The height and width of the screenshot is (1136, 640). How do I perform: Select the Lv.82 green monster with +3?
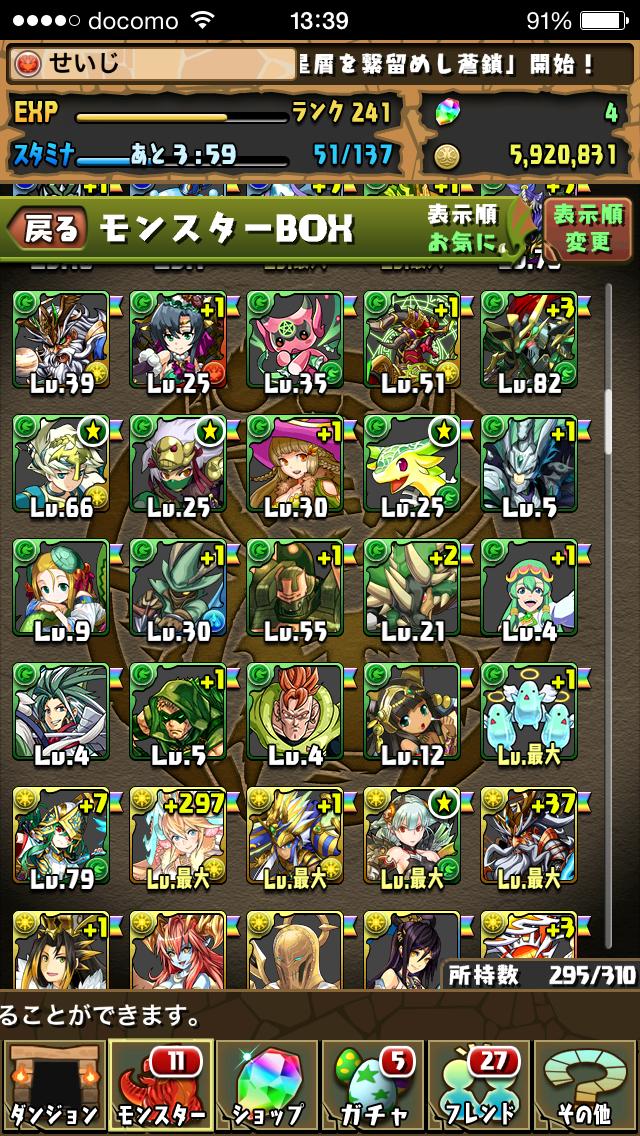click(530, 341)
